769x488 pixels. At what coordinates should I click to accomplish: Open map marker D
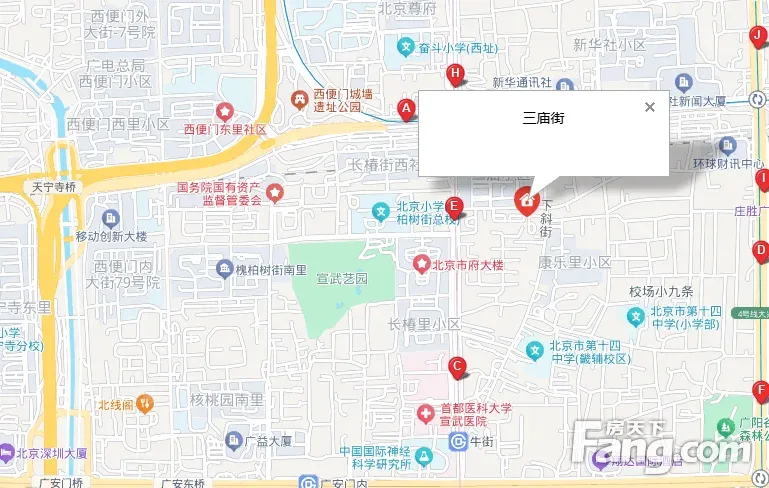(x=761, y=250)
